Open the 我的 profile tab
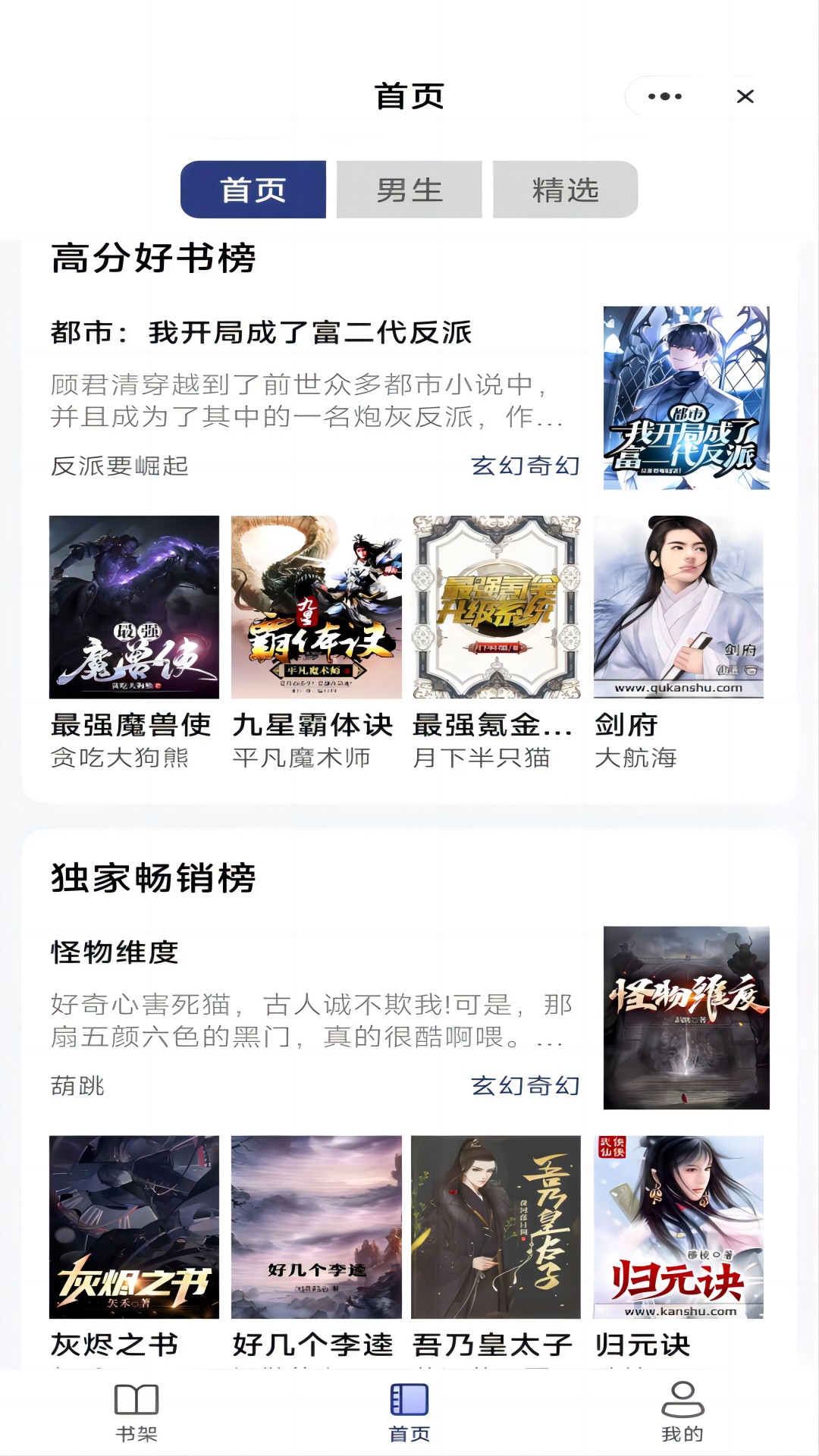This screenshot has height=1456, width=819. tap(682, 1412)
